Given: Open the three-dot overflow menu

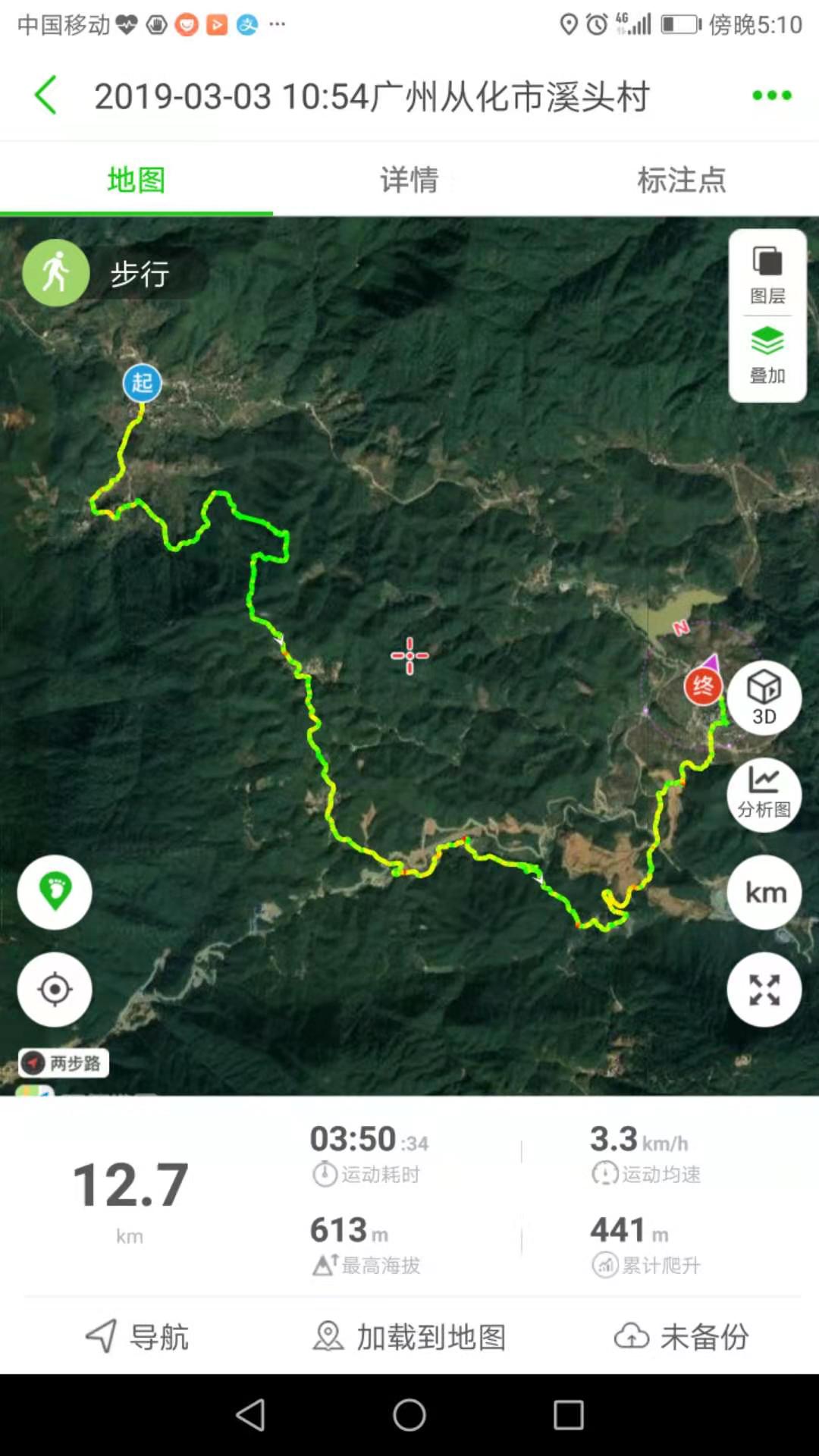Looking at the screenshot, I should point(770,96).
